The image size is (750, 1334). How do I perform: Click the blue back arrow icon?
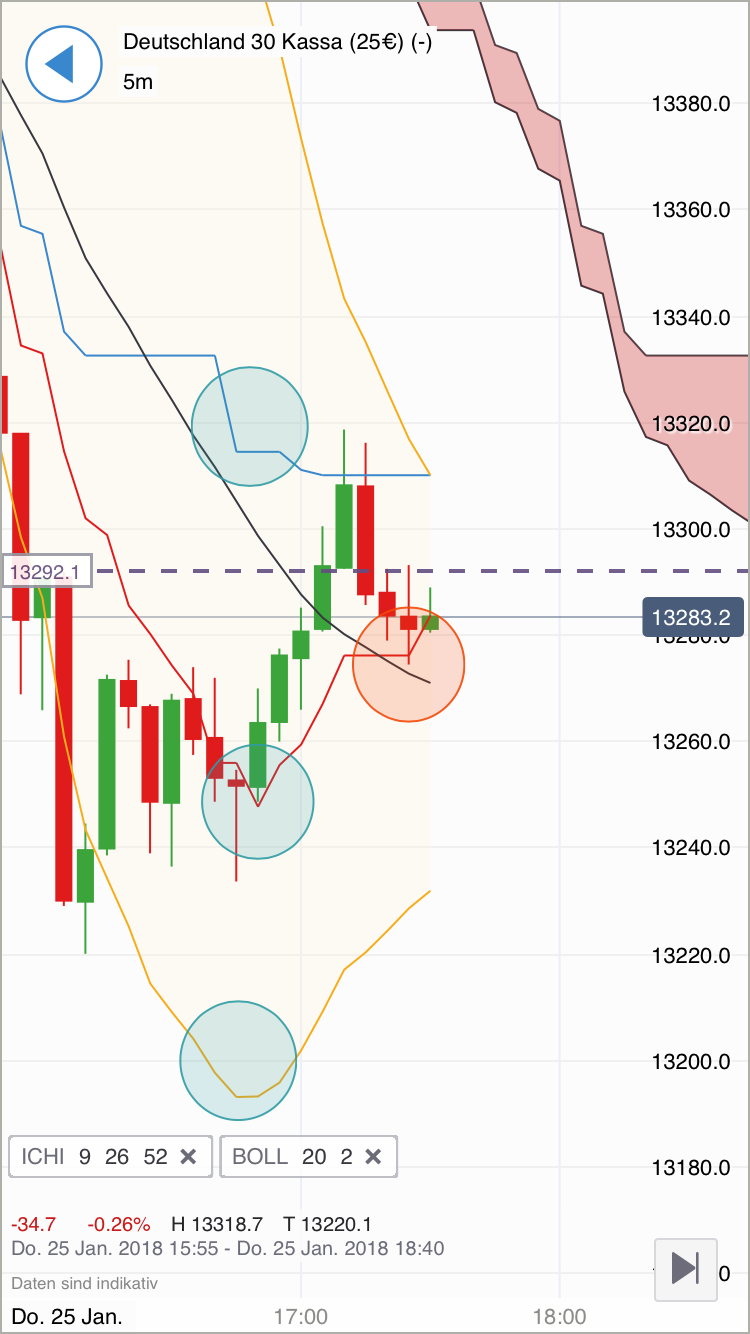[64, 63]
